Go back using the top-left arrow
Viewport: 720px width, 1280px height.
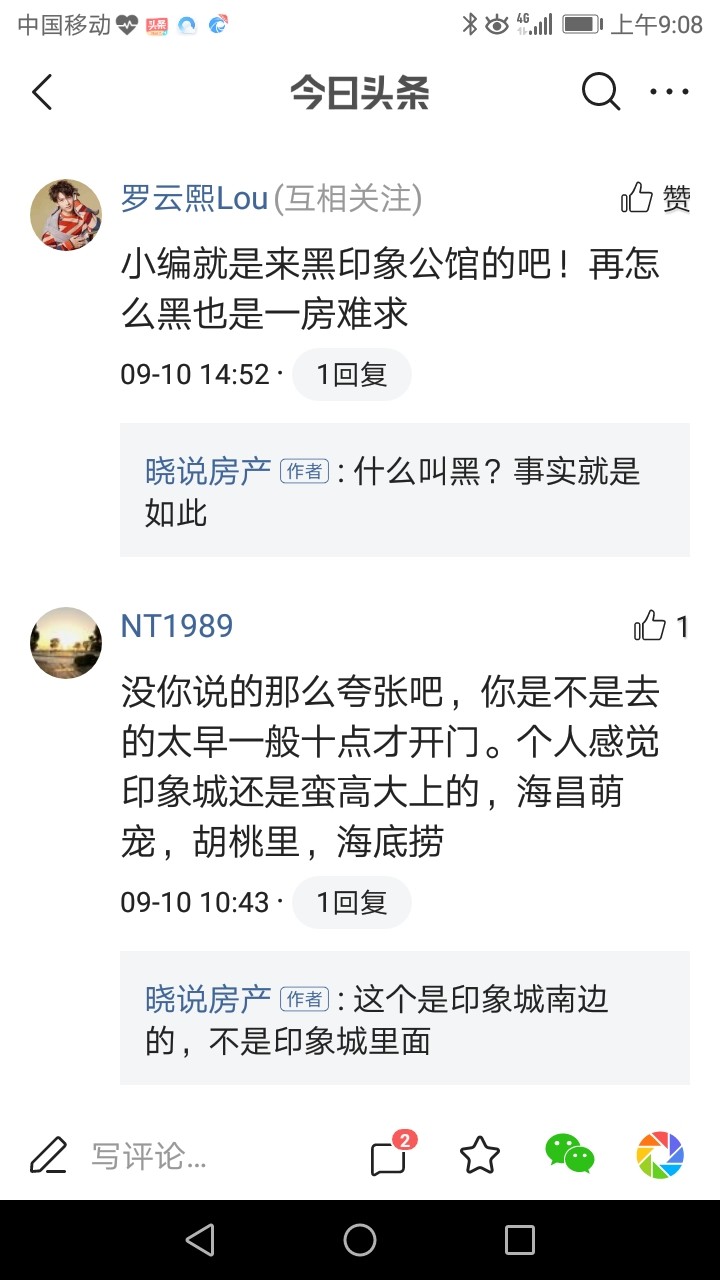click(42, 93)
